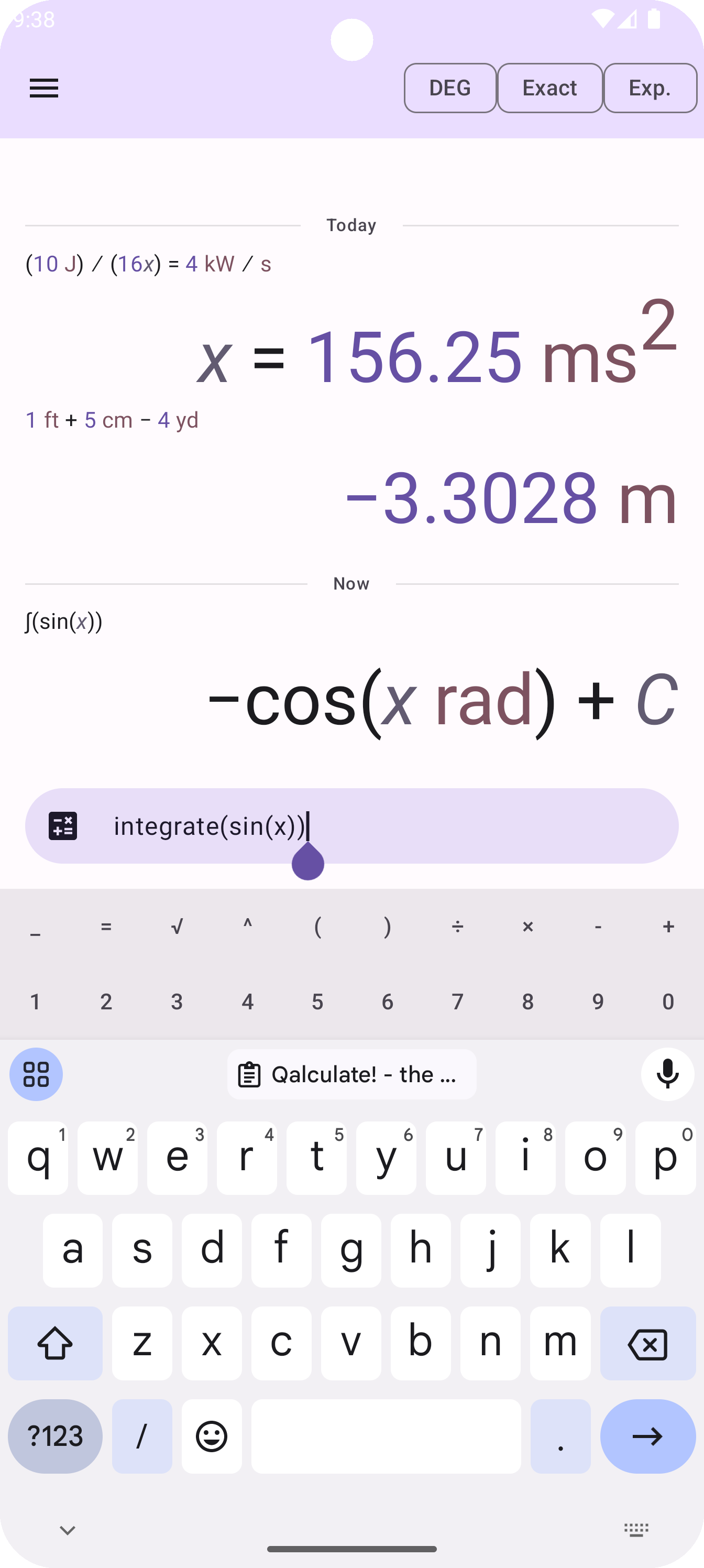Hide keyboard with the down chevron

pyautogui.click(x=68, y=1530)
